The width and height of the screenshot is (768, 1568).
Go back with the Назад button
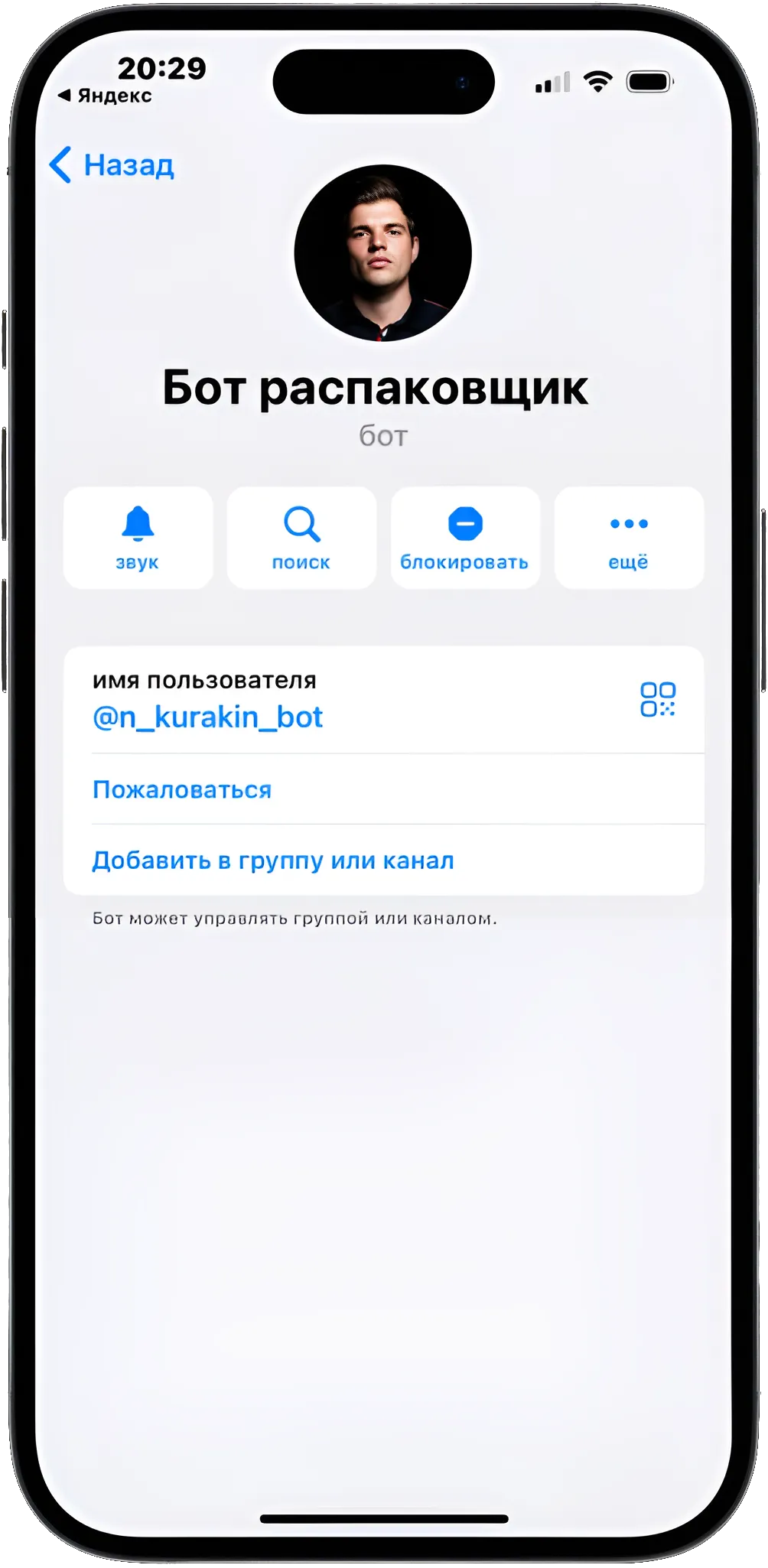pyautogui.click(x=112, y=164)
